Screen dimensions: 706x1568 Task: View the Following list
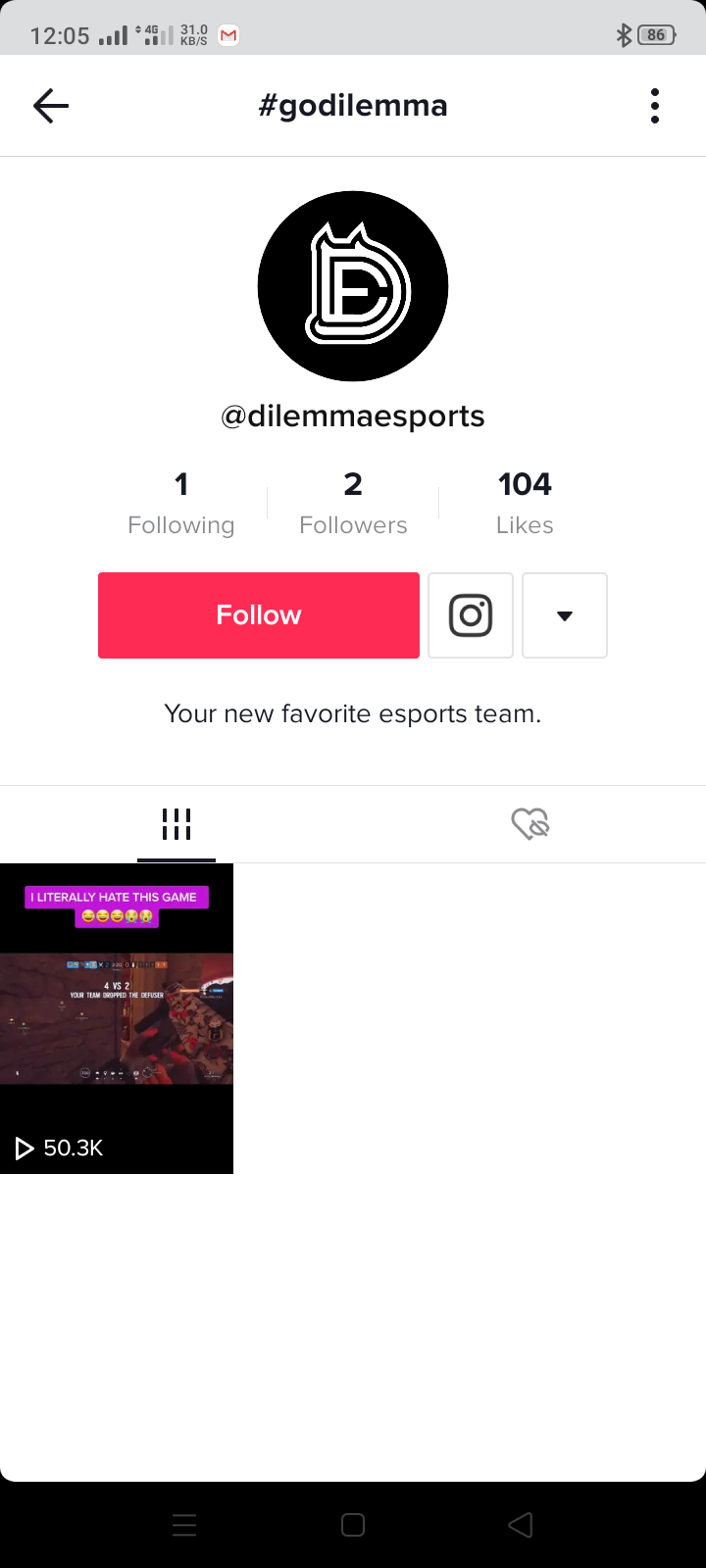click(181, 504)
